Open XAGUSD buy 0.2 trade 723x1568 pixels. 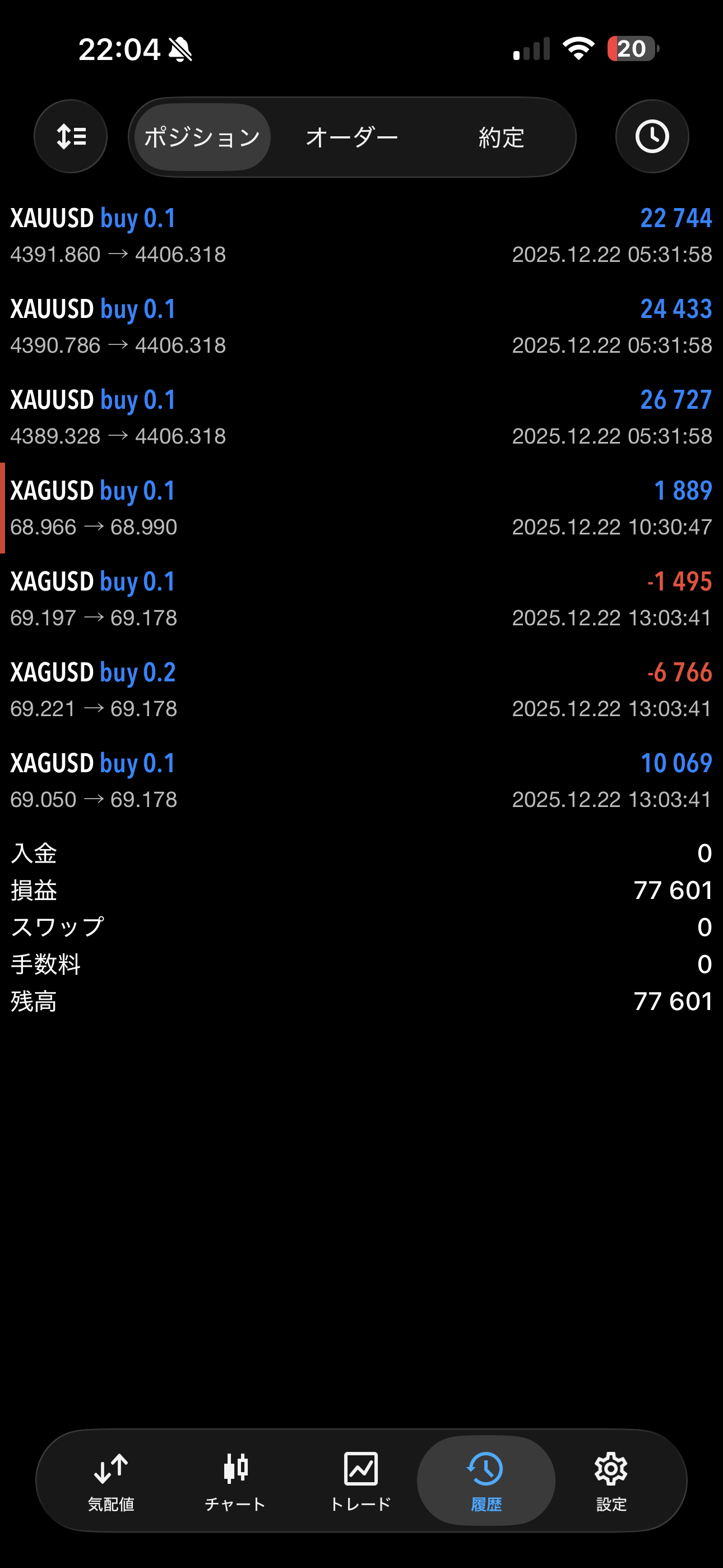pos(361,690)
